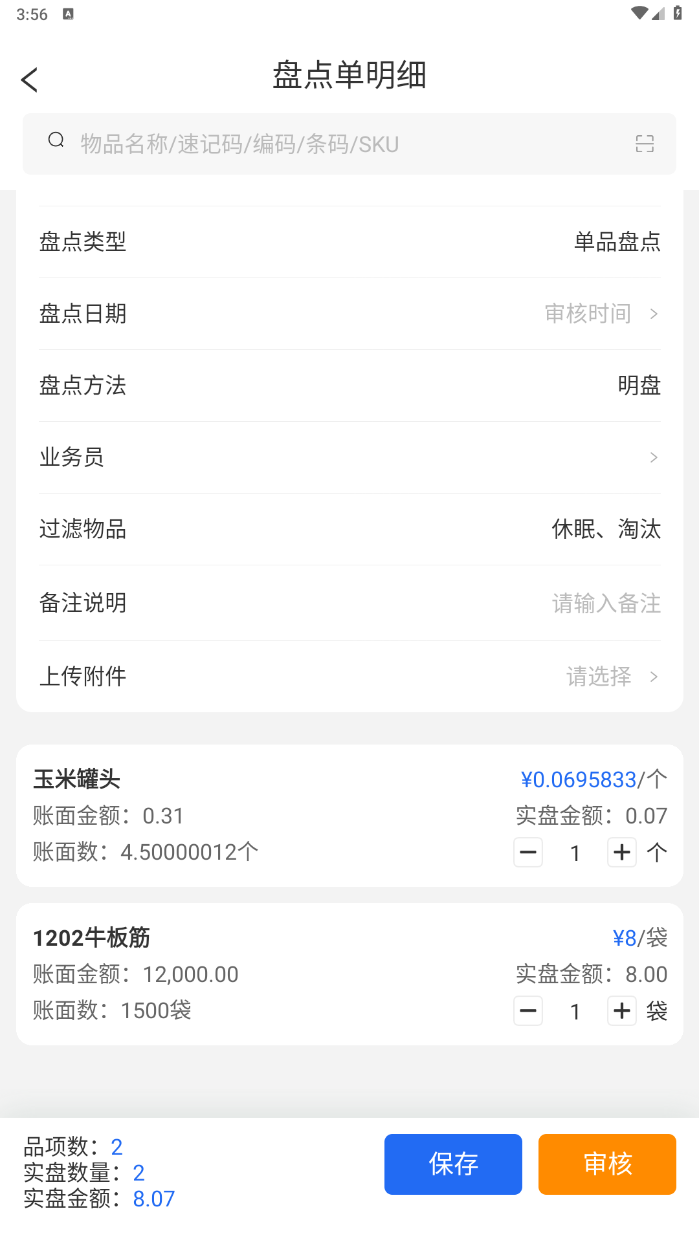Select a salesperson in the 业务员 row

click(350, 458)
